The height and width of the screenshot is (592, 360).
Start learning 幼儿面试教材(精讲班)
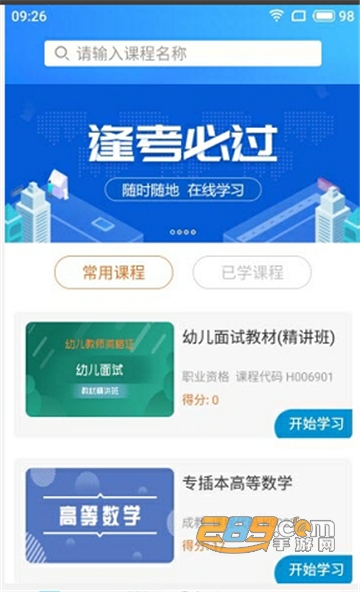click(x=313, y=424)
